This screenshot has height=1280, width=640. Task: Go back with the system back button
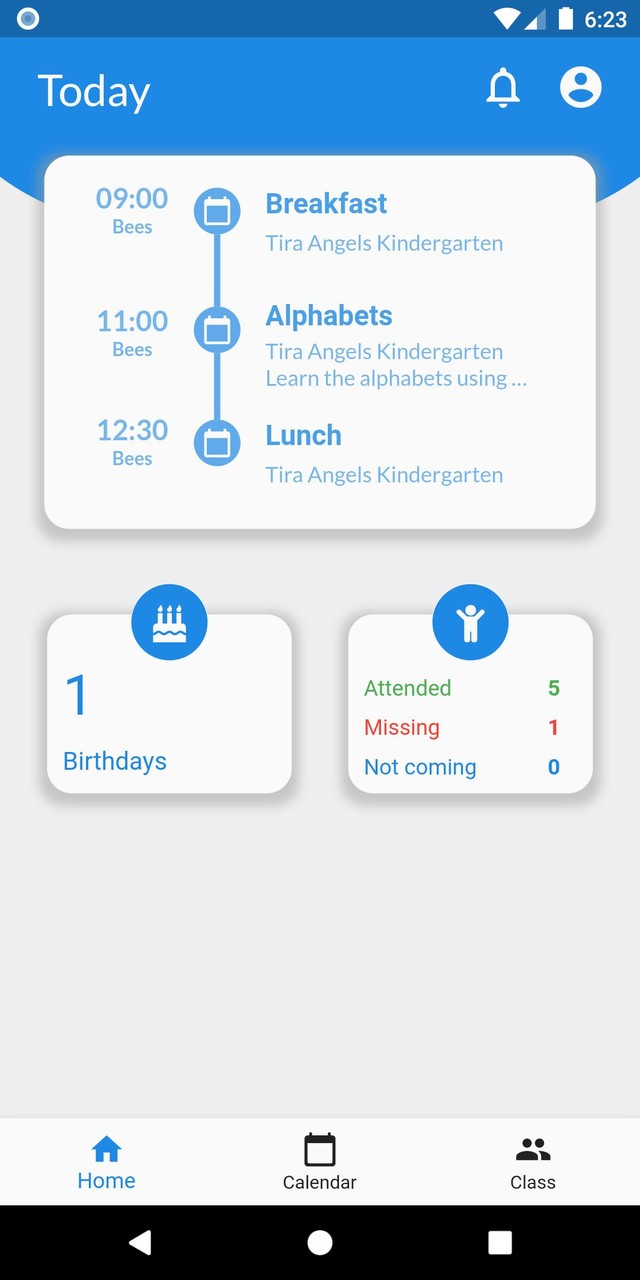[140, 1242]
